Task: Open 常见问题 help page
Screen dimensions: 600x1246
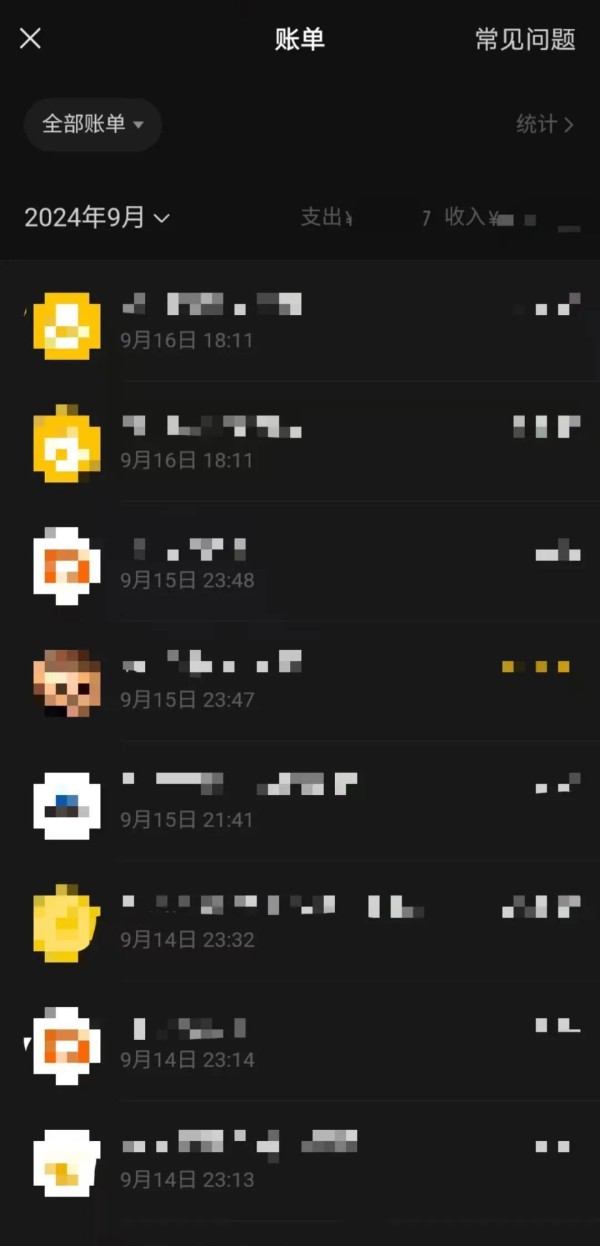Action: (525, 39)
